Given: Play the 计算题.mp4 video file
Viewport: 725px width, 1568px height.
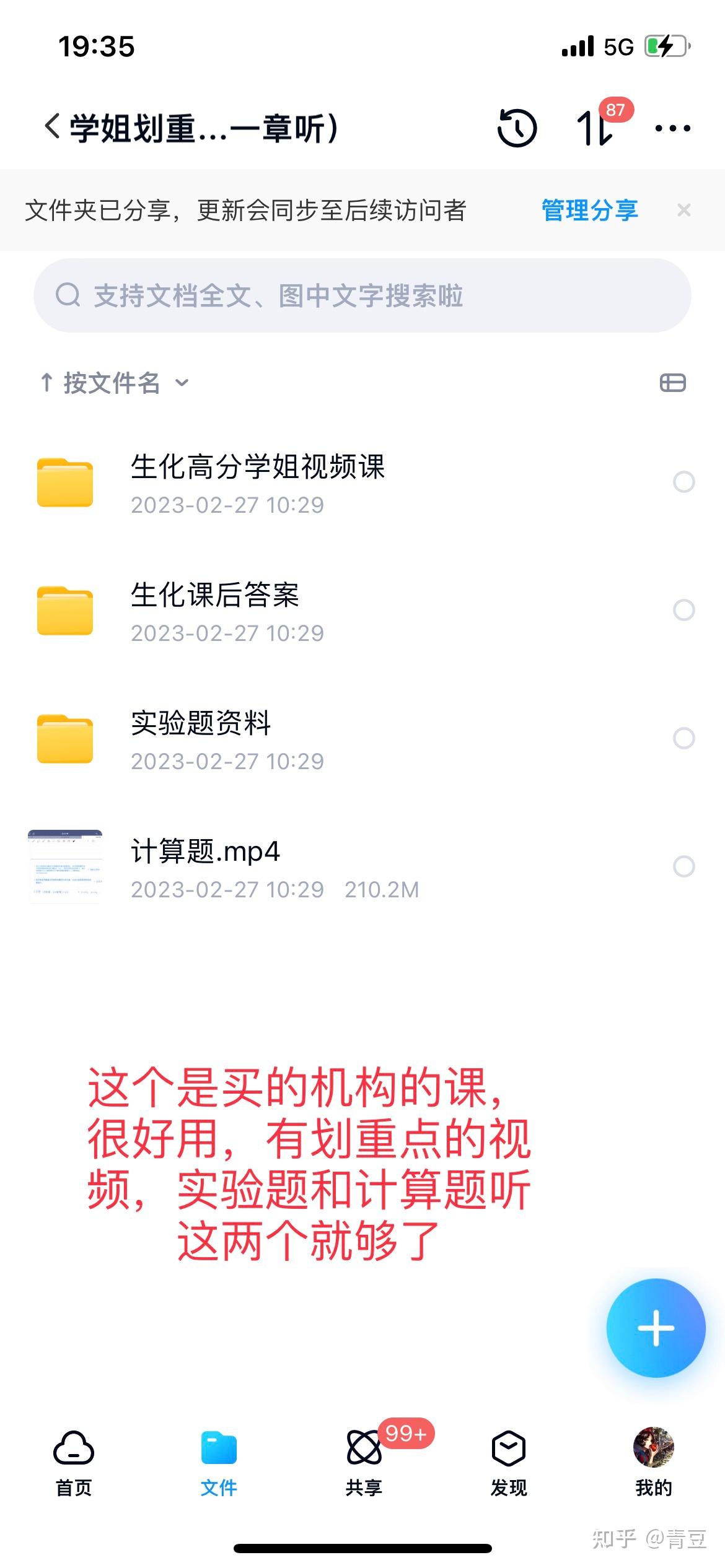Looking at the screenshot, I should tap(204, 866).
